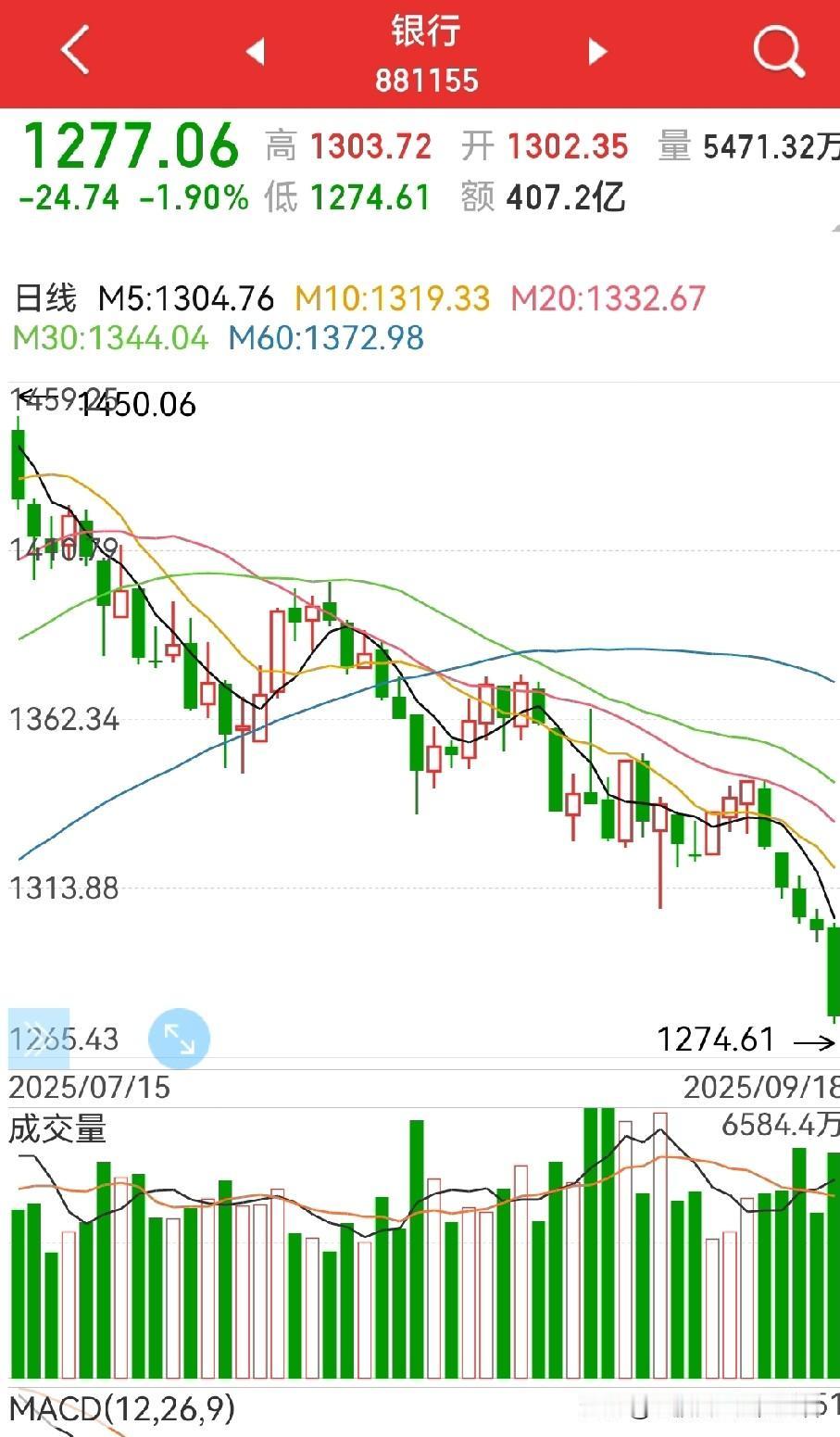840x1437 pixels.
Task: Expand the chart to fullscreen view
Action: (179, 1039)
